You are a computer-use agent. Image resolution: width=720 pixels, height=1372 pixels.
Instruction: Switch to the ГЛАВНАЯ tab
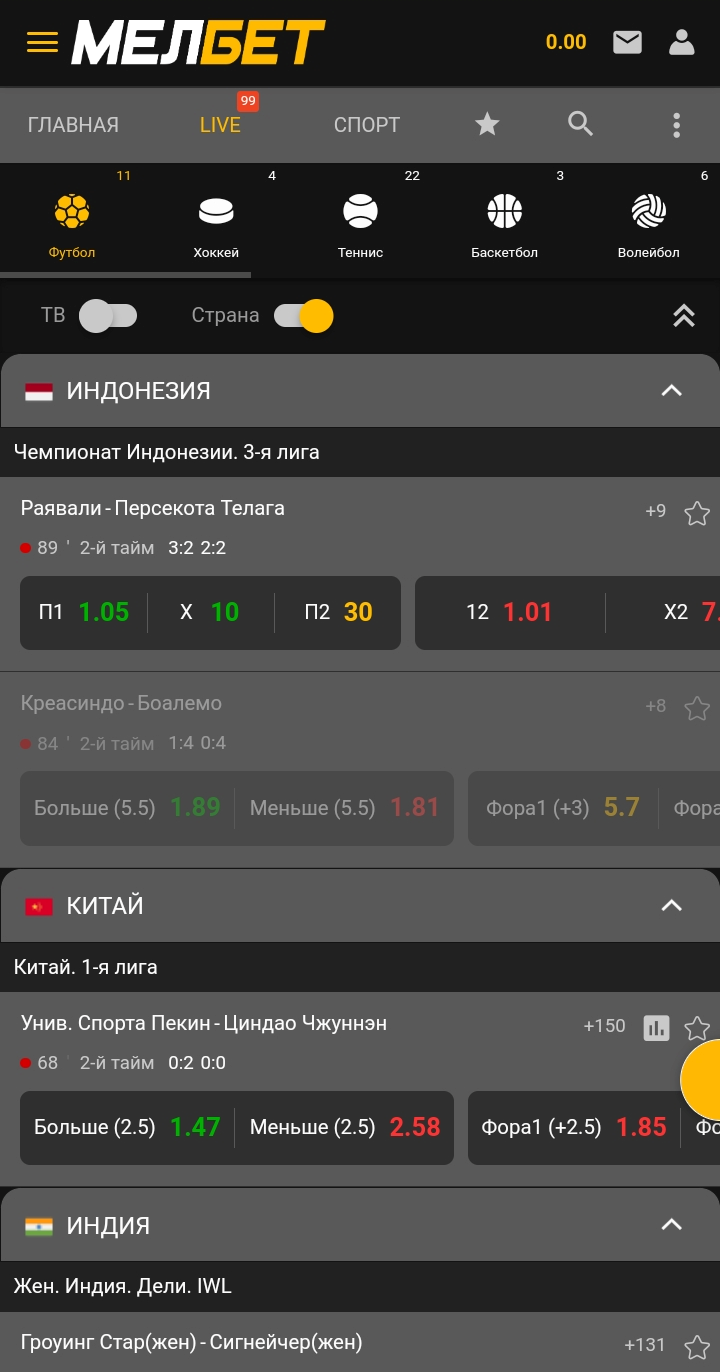tap(73, 125)
